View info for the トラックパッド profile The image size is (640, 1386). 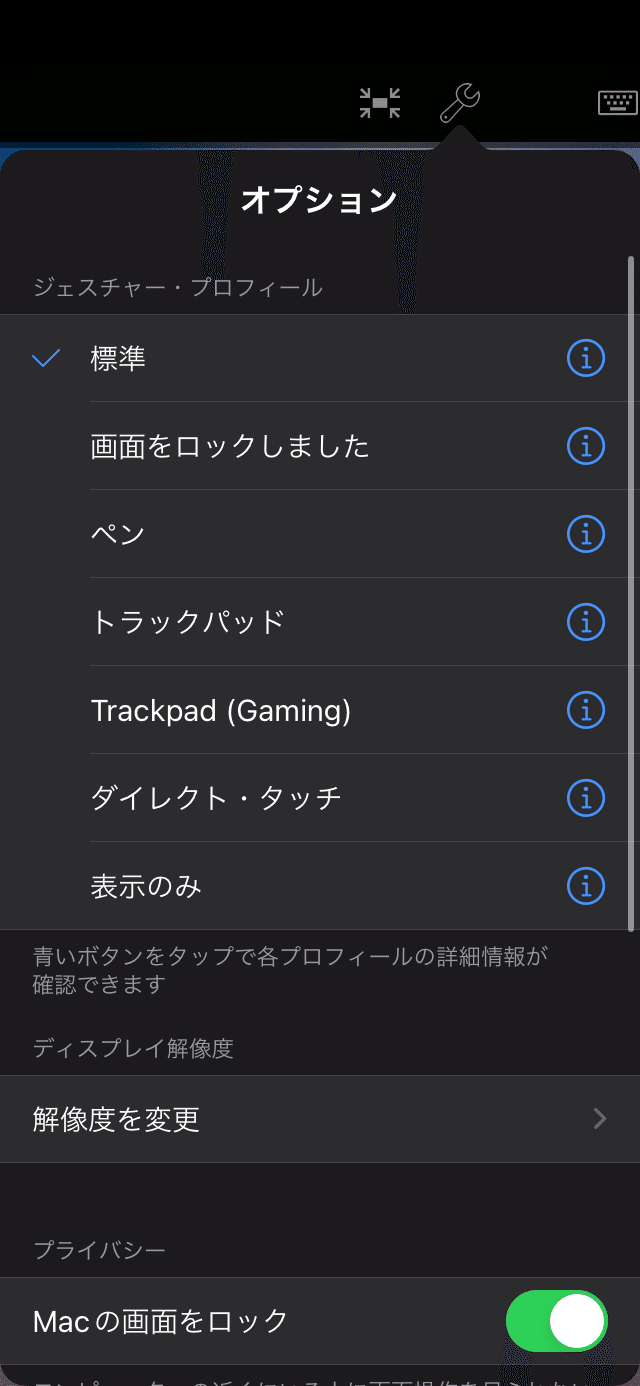click(x=586, y=622)
